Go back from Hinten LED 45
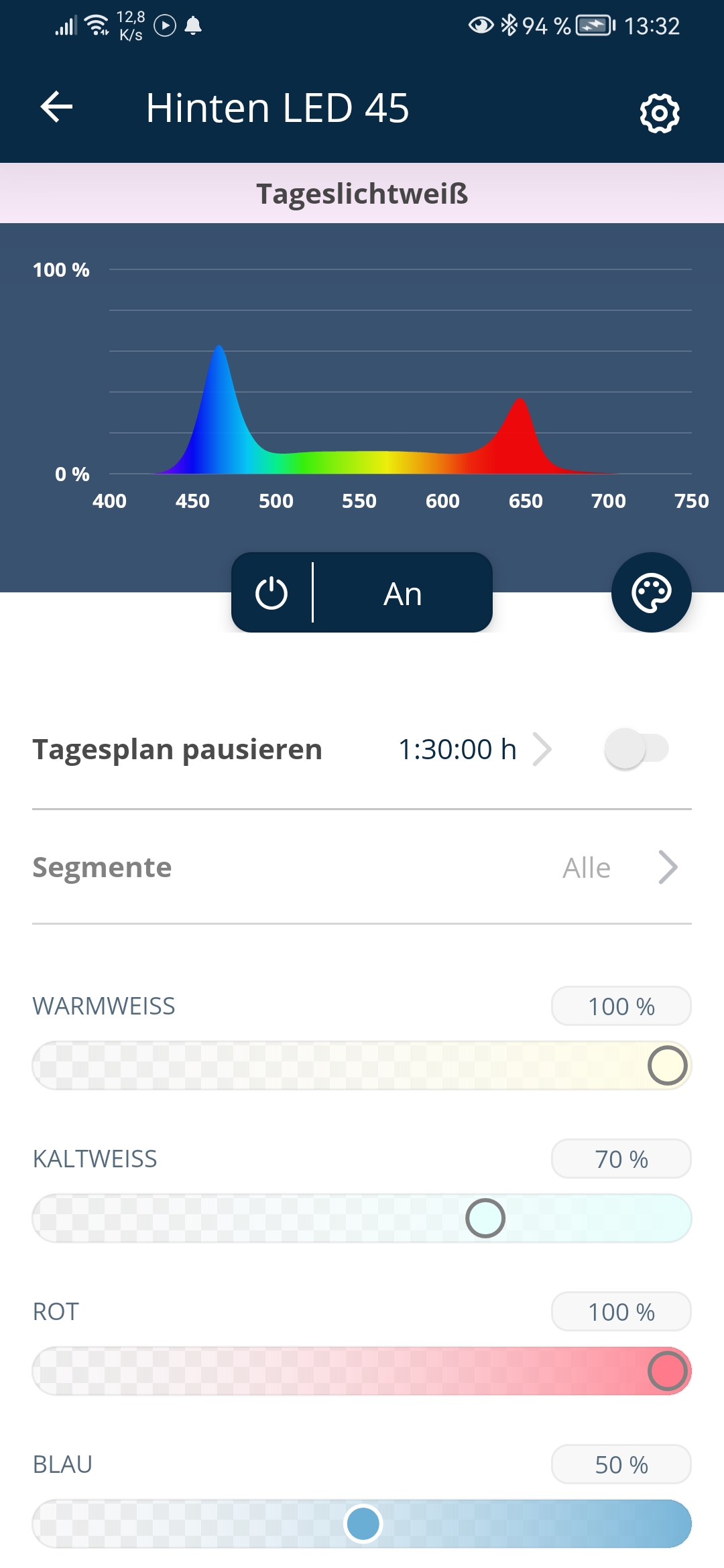 click(x=56, y=107)
